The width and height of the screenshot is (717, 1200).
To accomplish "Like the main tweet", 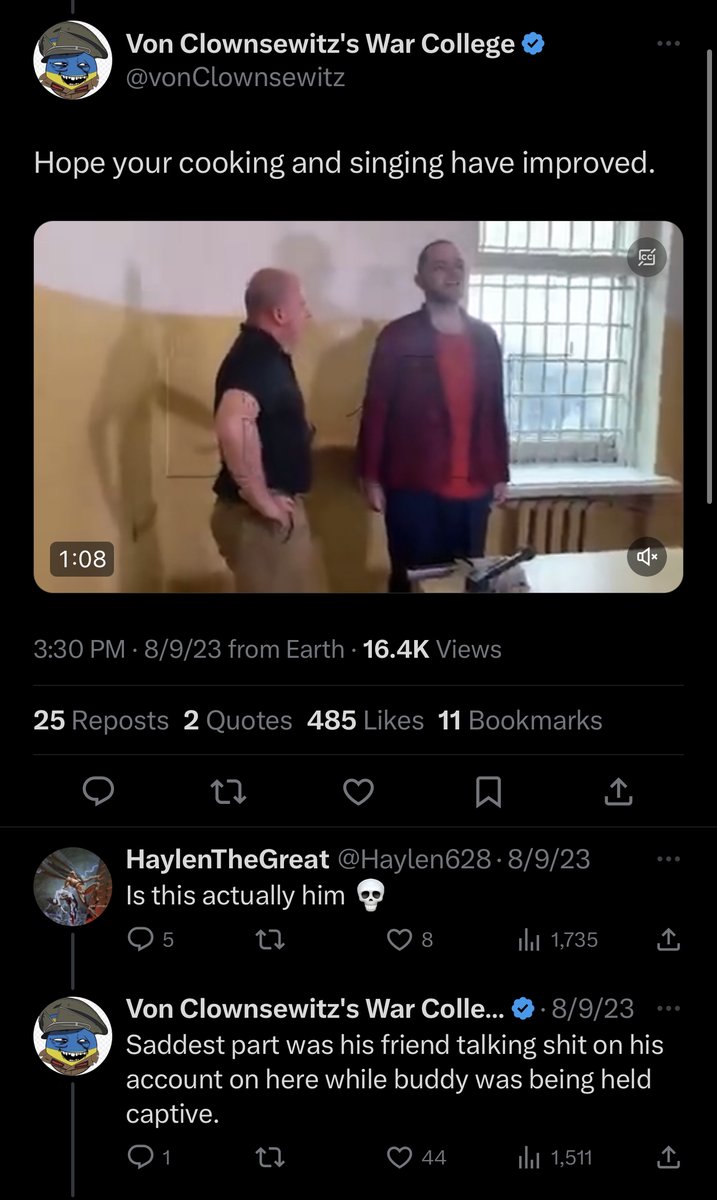I will point(358,792).
